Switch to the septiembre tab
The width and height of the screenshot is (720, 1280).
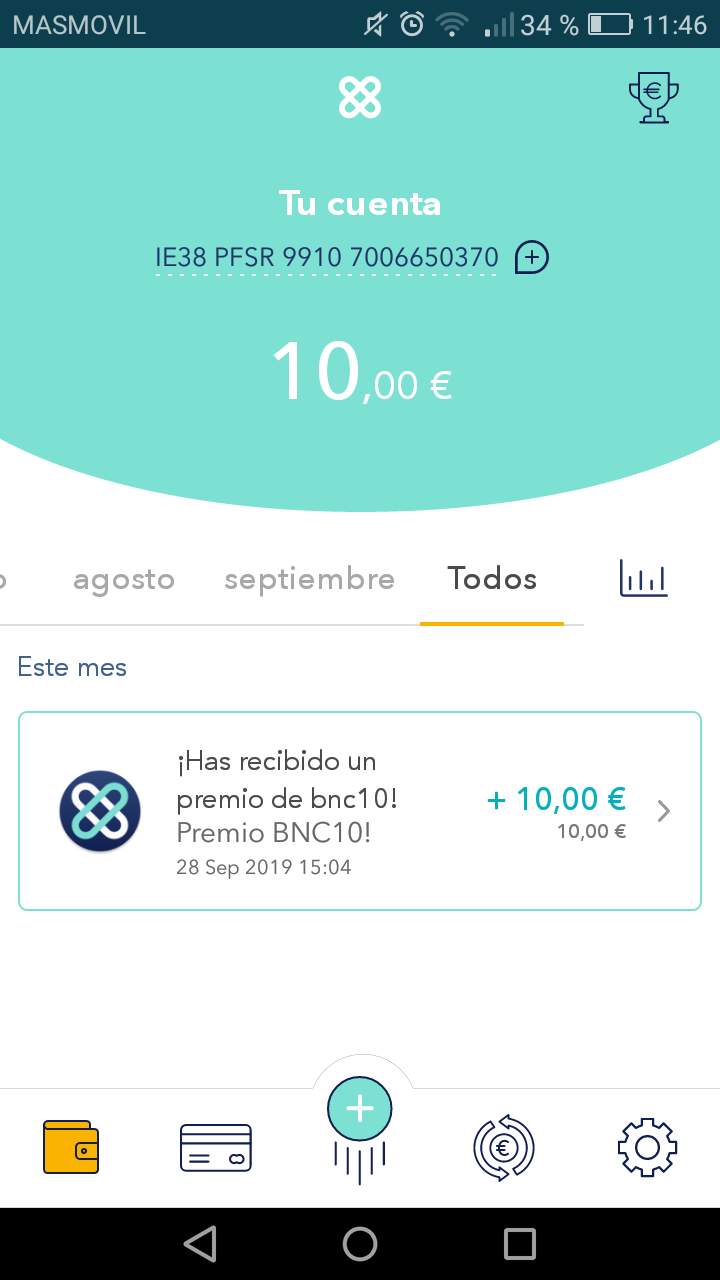click(309, 579)
